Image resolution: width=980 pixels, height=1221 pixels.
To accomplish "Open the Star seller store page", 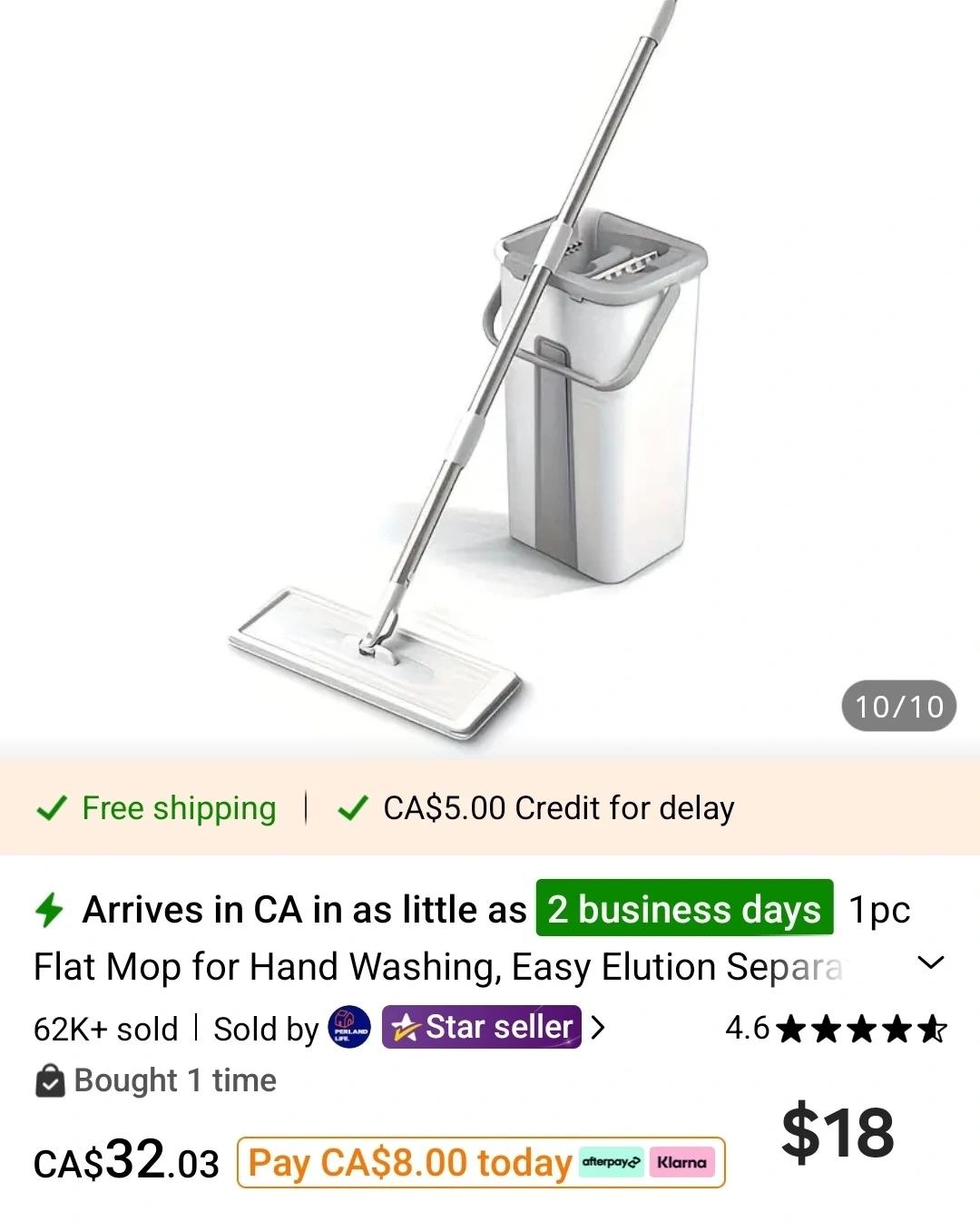I will tap(482, 1028).
